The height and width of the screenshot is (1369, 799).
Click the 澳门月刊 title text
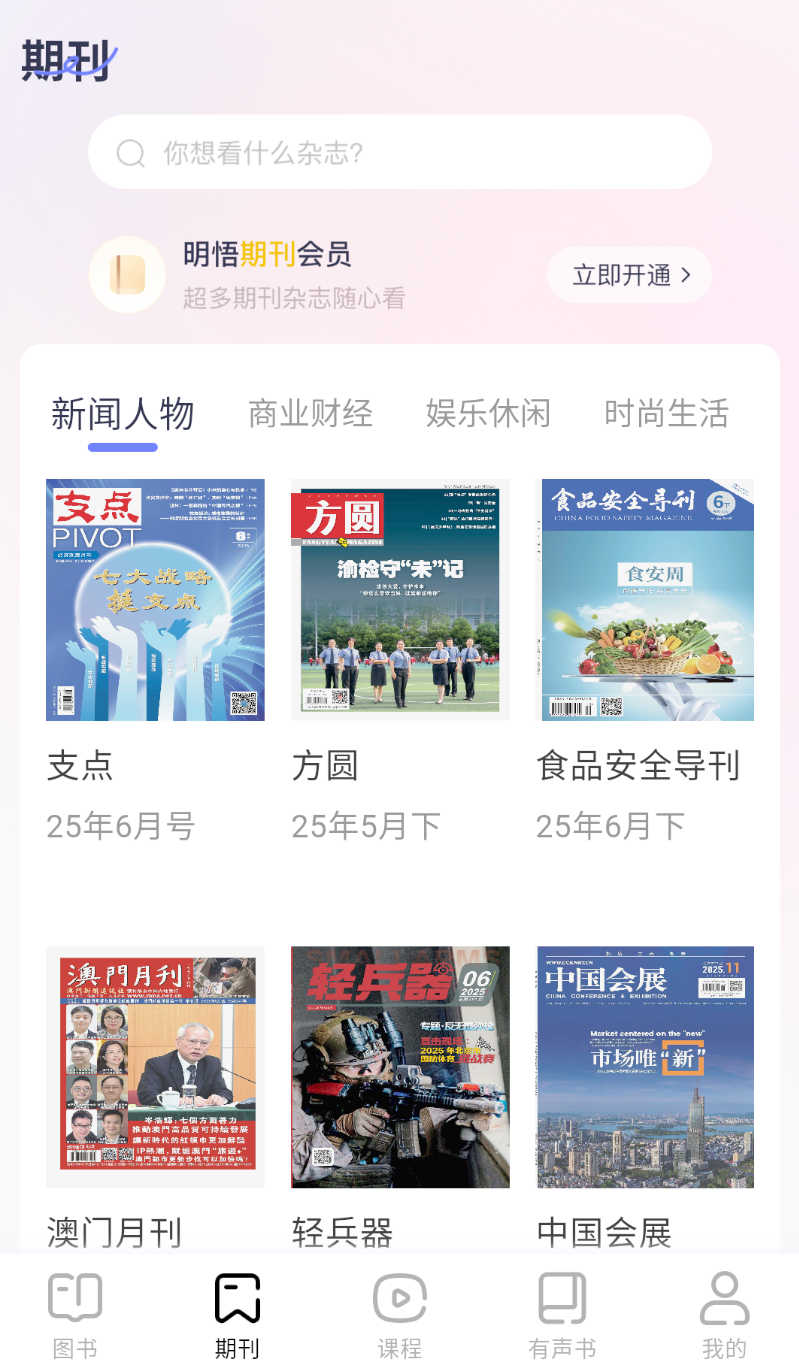click(x=115, y=1233)
